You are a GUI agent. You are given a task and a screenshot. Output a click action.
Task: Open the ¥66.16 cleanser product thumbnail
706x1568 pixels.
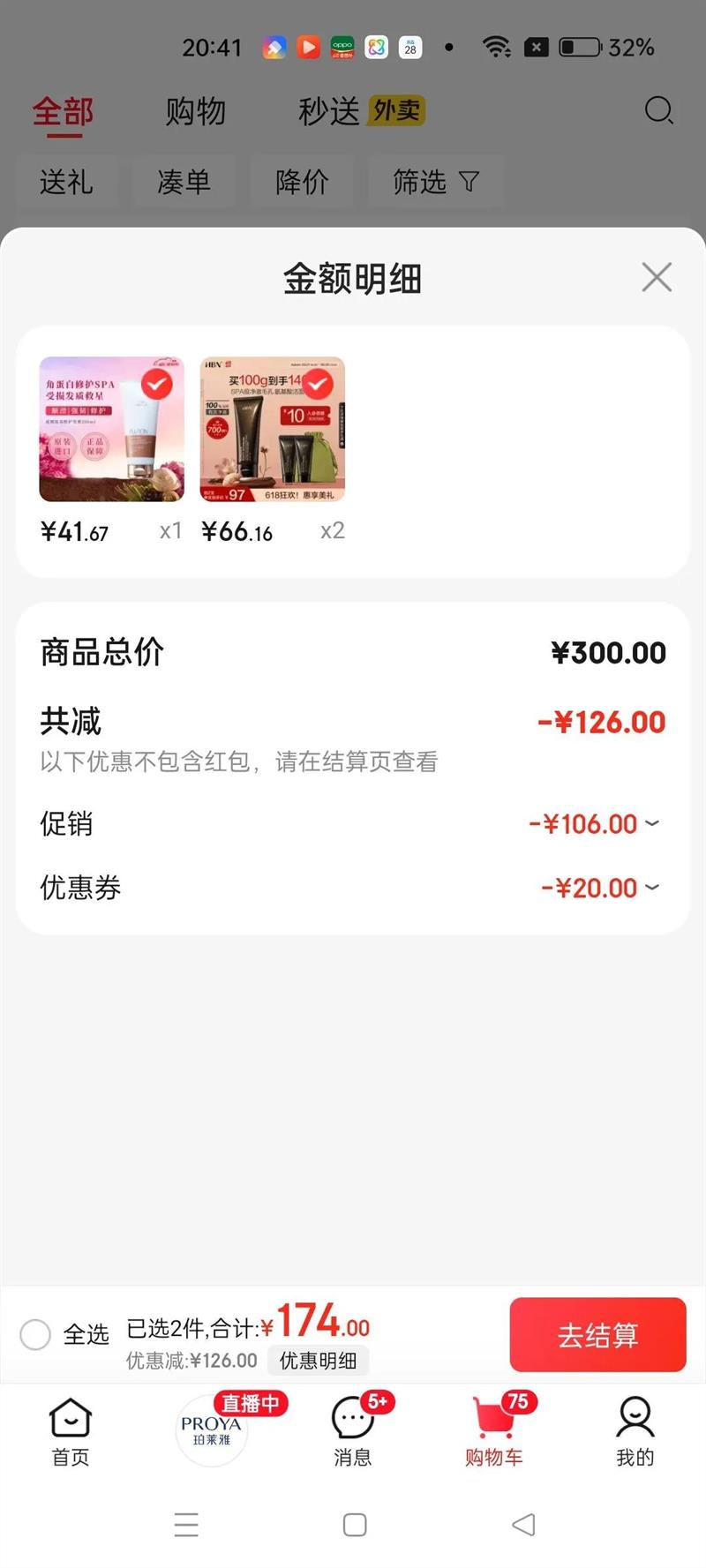[273, 430]
